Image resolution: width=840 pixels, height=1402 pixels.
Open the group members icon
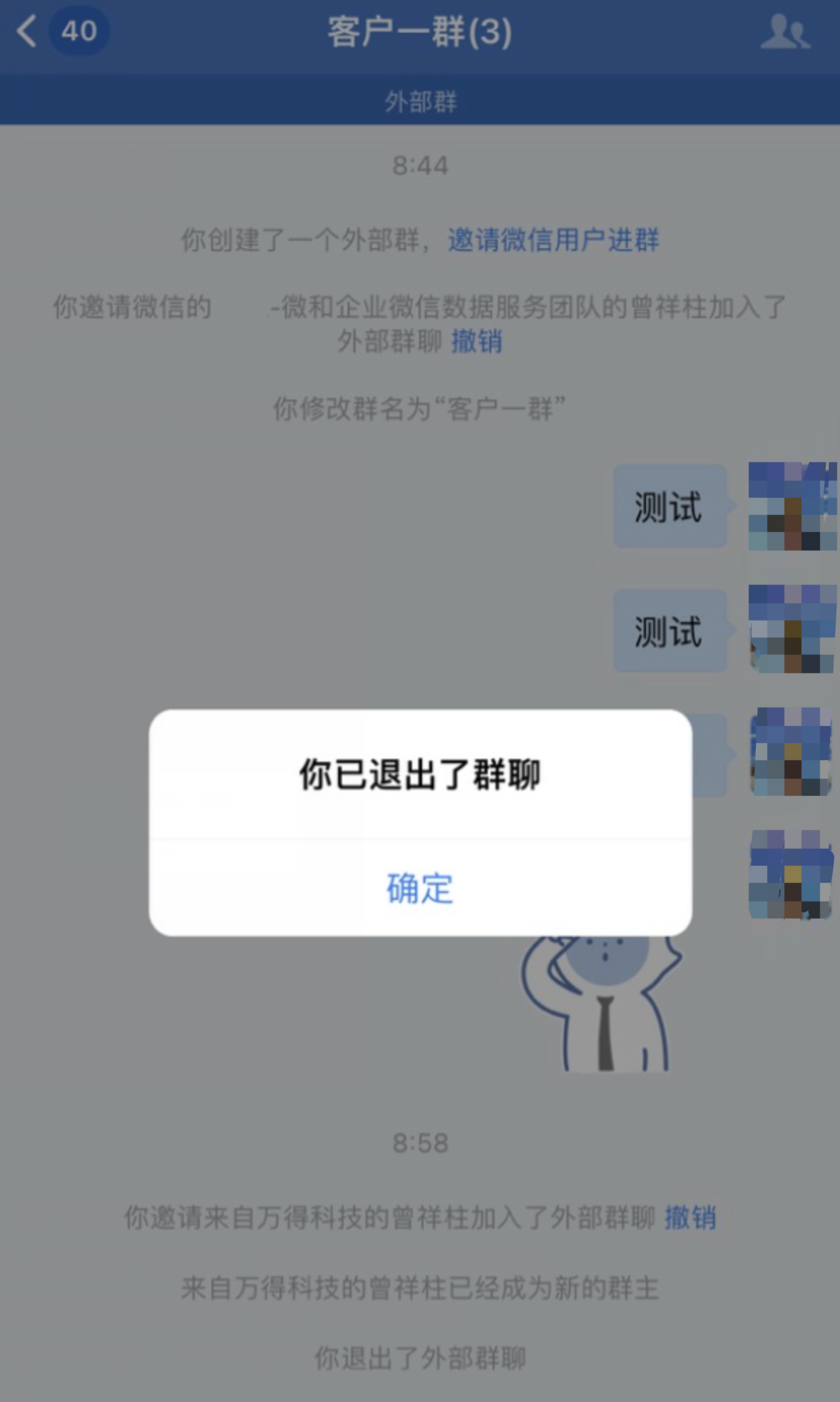click(x=784, y=32)
